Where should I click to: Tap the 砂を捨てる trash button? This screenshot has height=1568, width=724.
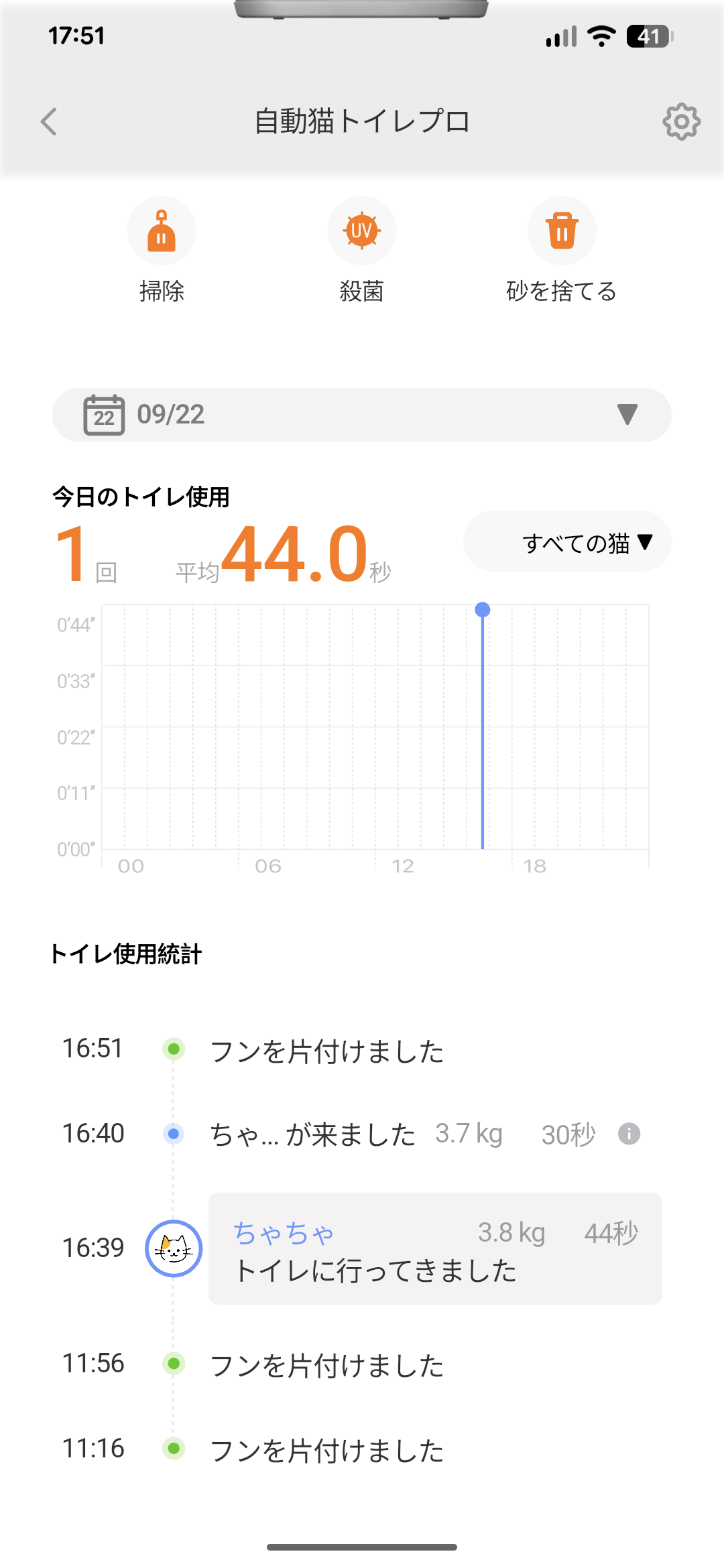point(562,231)
